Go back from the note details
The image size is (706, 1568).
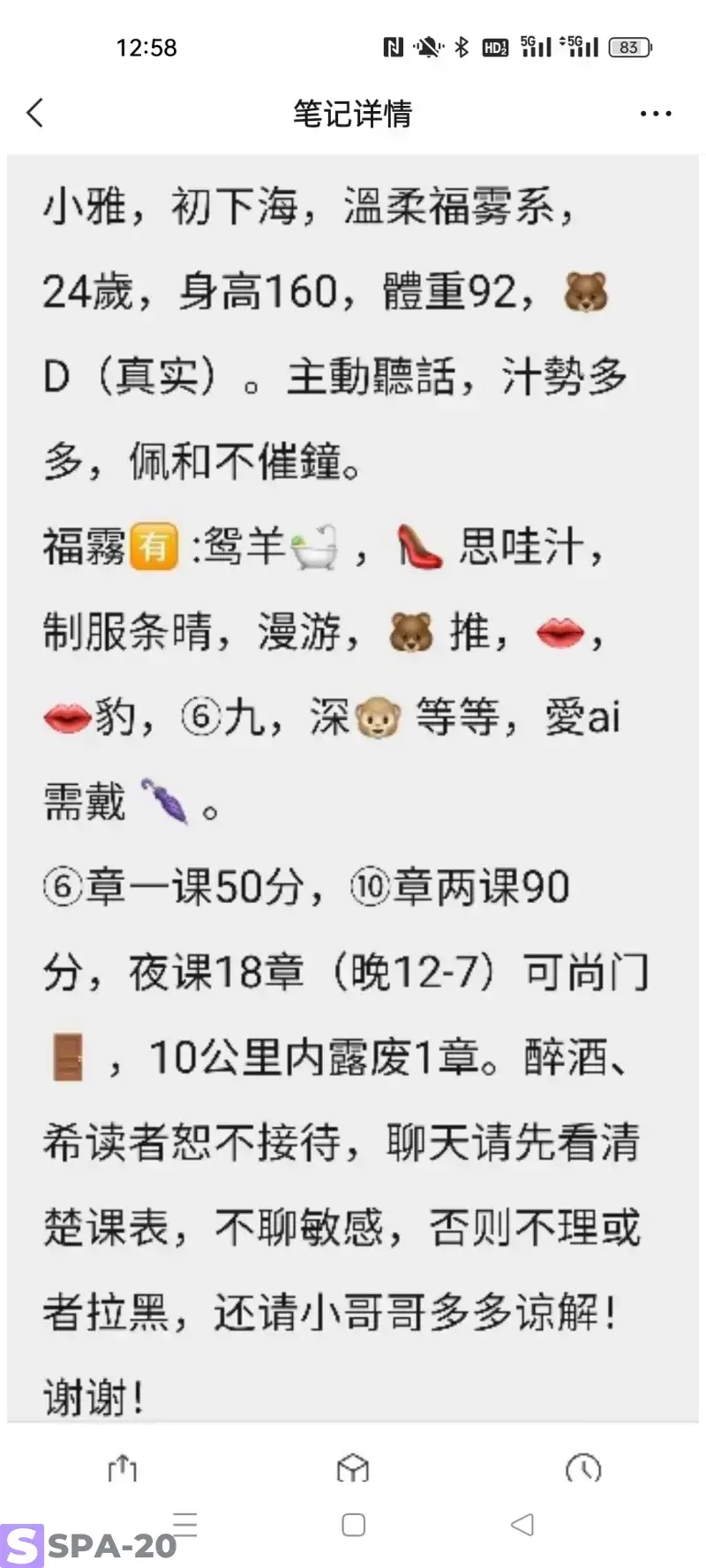[x=35, y=113]
